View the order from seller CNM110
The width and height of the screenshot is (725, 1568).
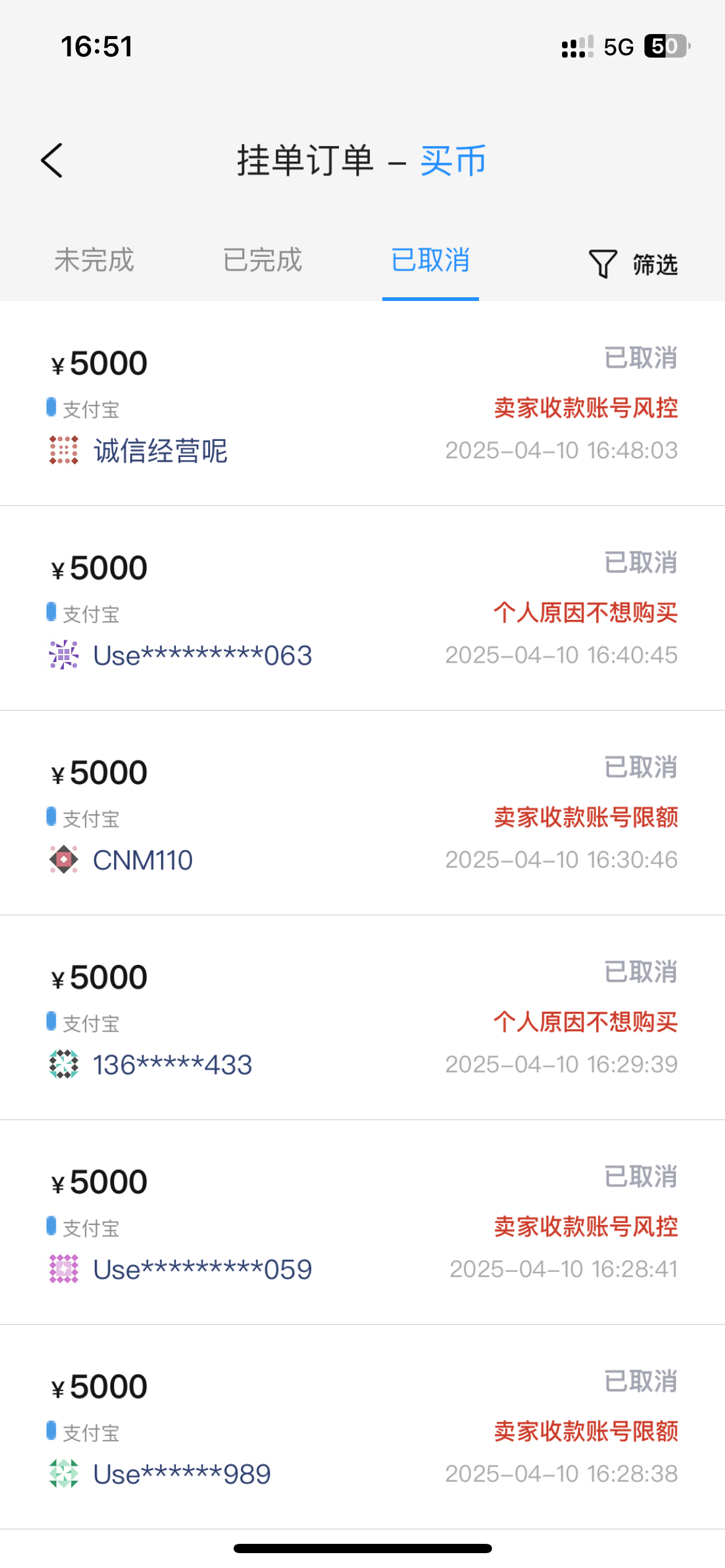362,813
